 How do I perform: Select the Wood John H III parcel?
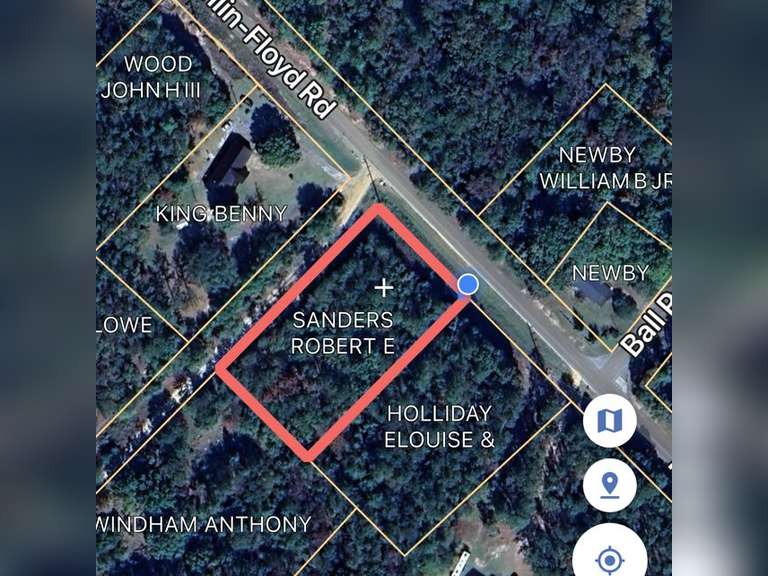(153, 77)
